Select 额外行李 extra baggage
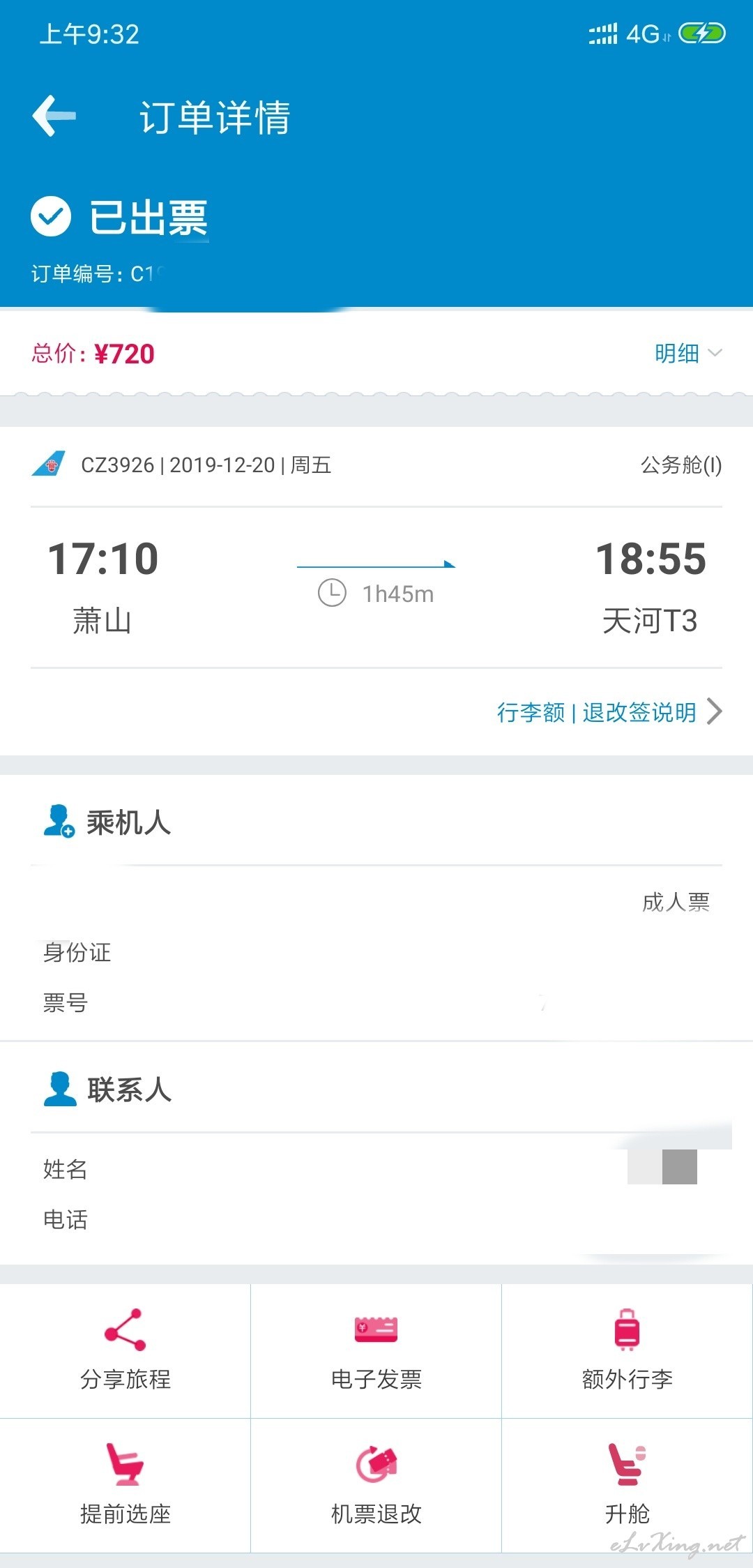The height and width of the screenshot is (1568, 753). [627, 1351]
